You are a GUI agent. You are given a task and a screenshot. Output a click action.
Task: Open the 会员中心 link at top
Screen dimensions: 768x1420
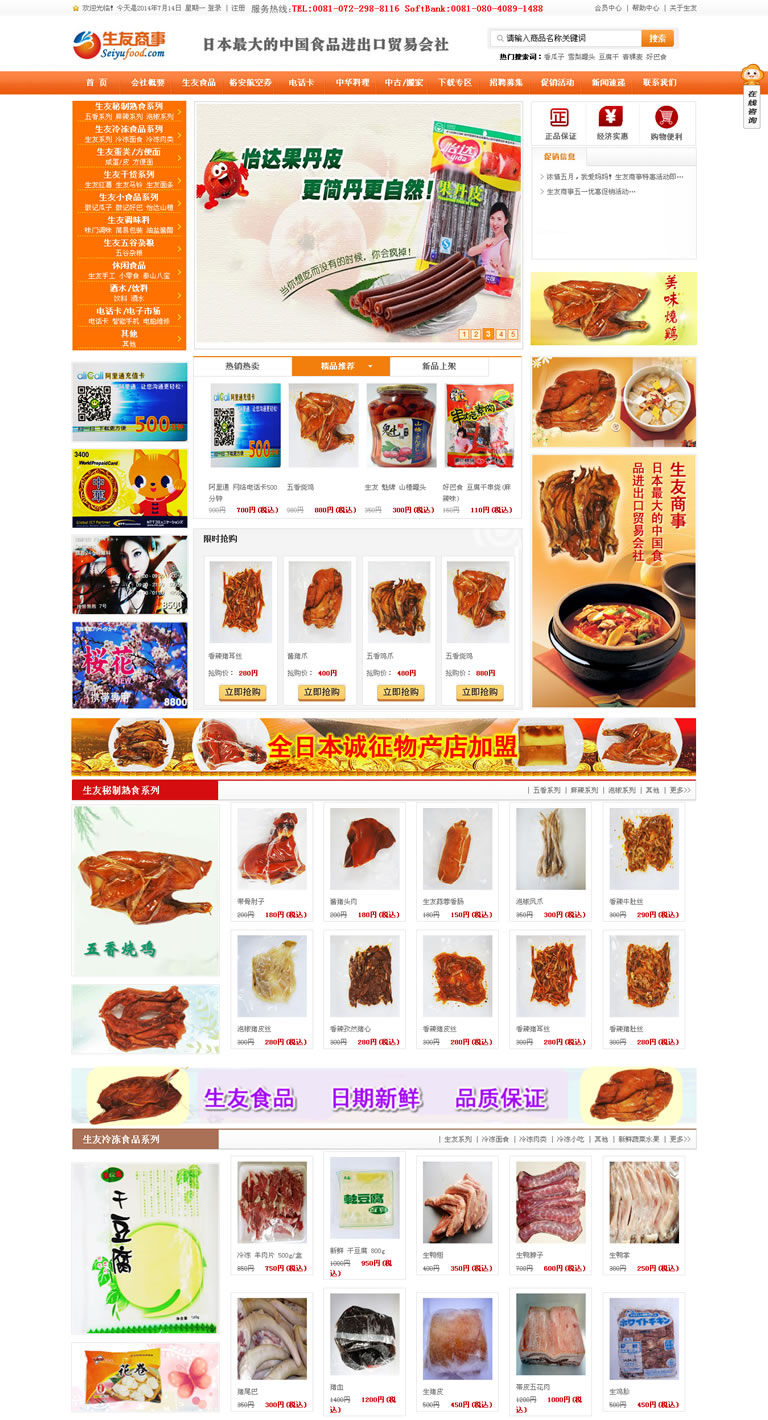pos(607,8)
